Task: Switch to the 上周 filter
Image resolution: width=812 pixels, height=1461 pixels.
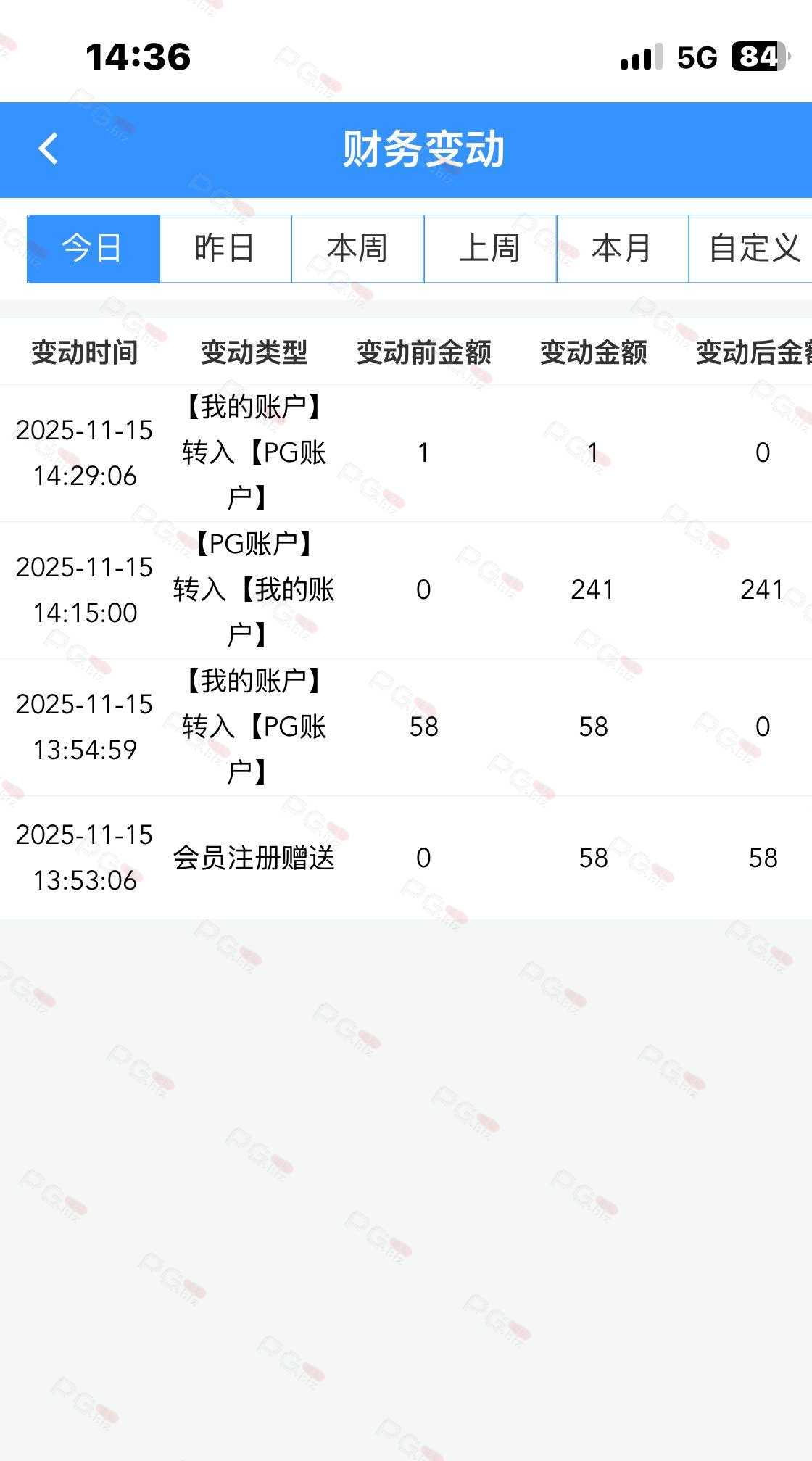Action: (x=490, y=249)
